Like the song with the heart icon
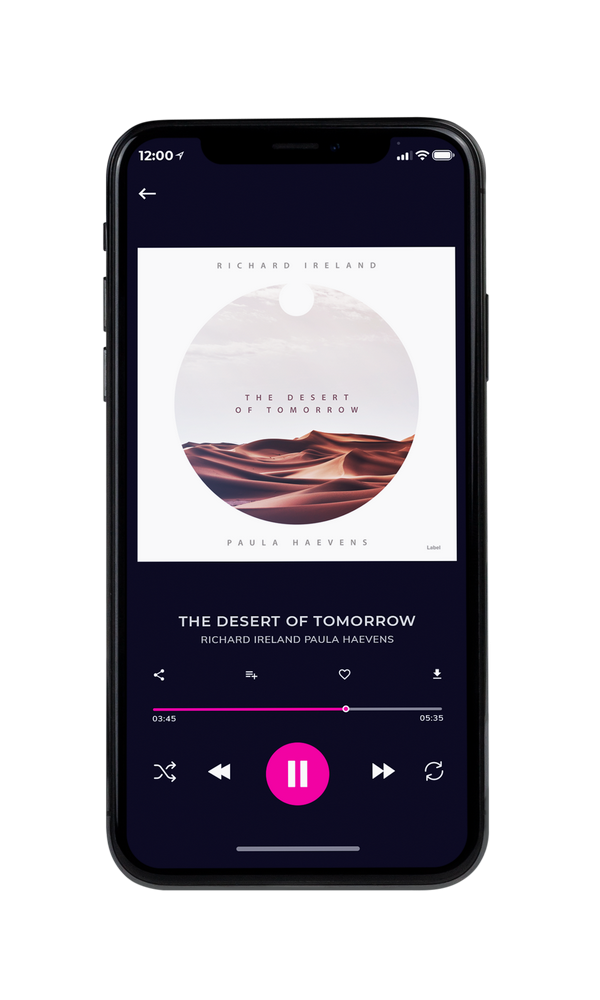Screen dimensions: 600x1000 (344, 674)
